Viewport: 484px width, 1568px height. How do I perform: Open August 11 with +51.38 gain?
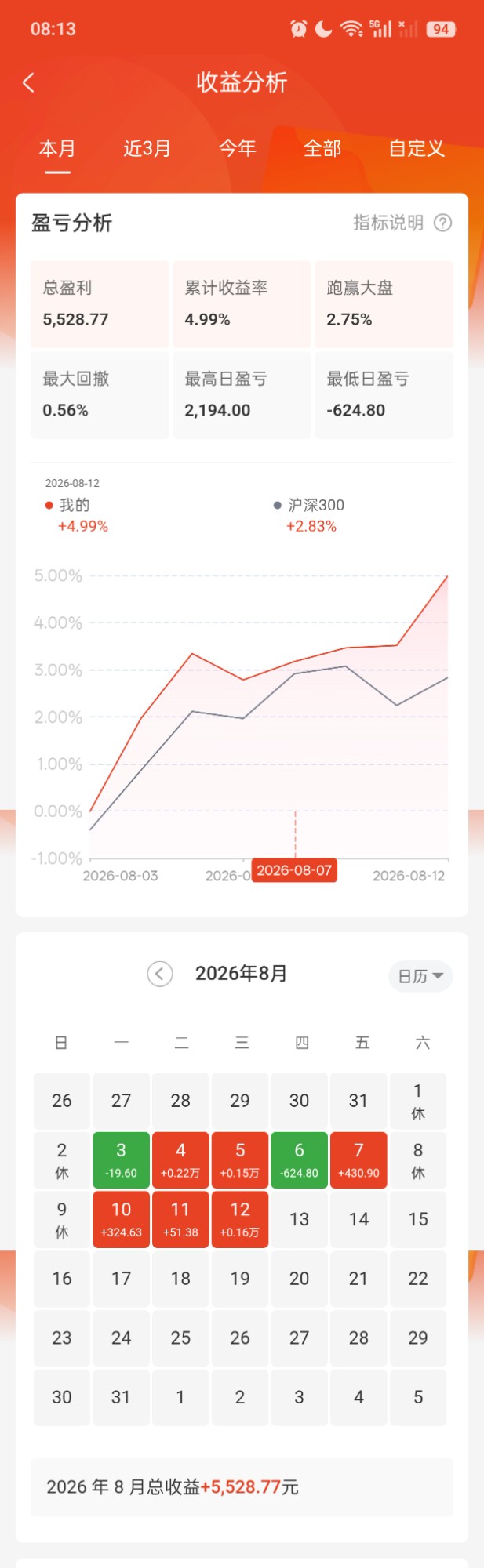click(180, 1220)
